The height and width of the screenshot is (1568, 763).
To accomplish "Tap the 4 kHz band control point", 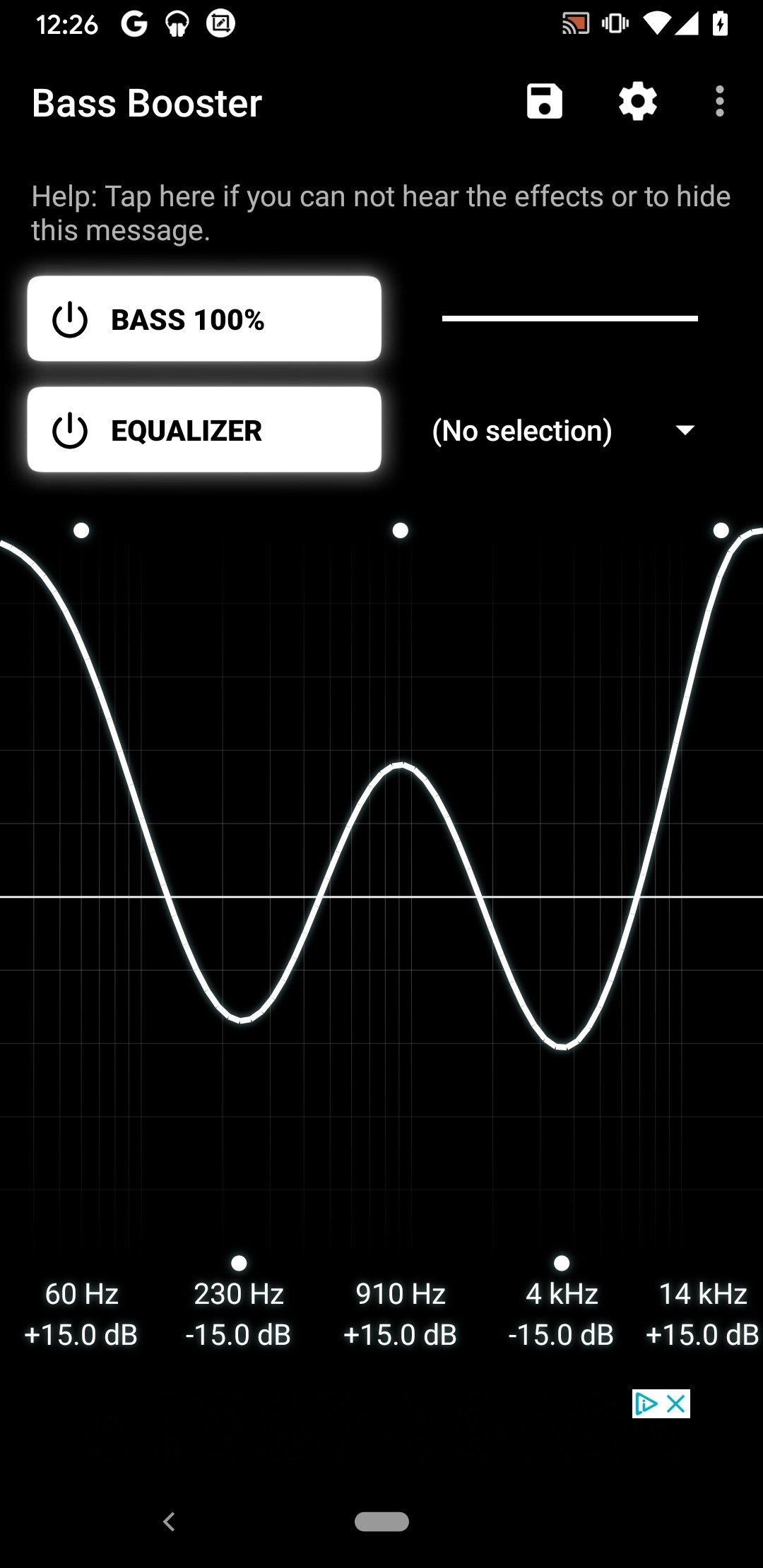I will 562,1262.
